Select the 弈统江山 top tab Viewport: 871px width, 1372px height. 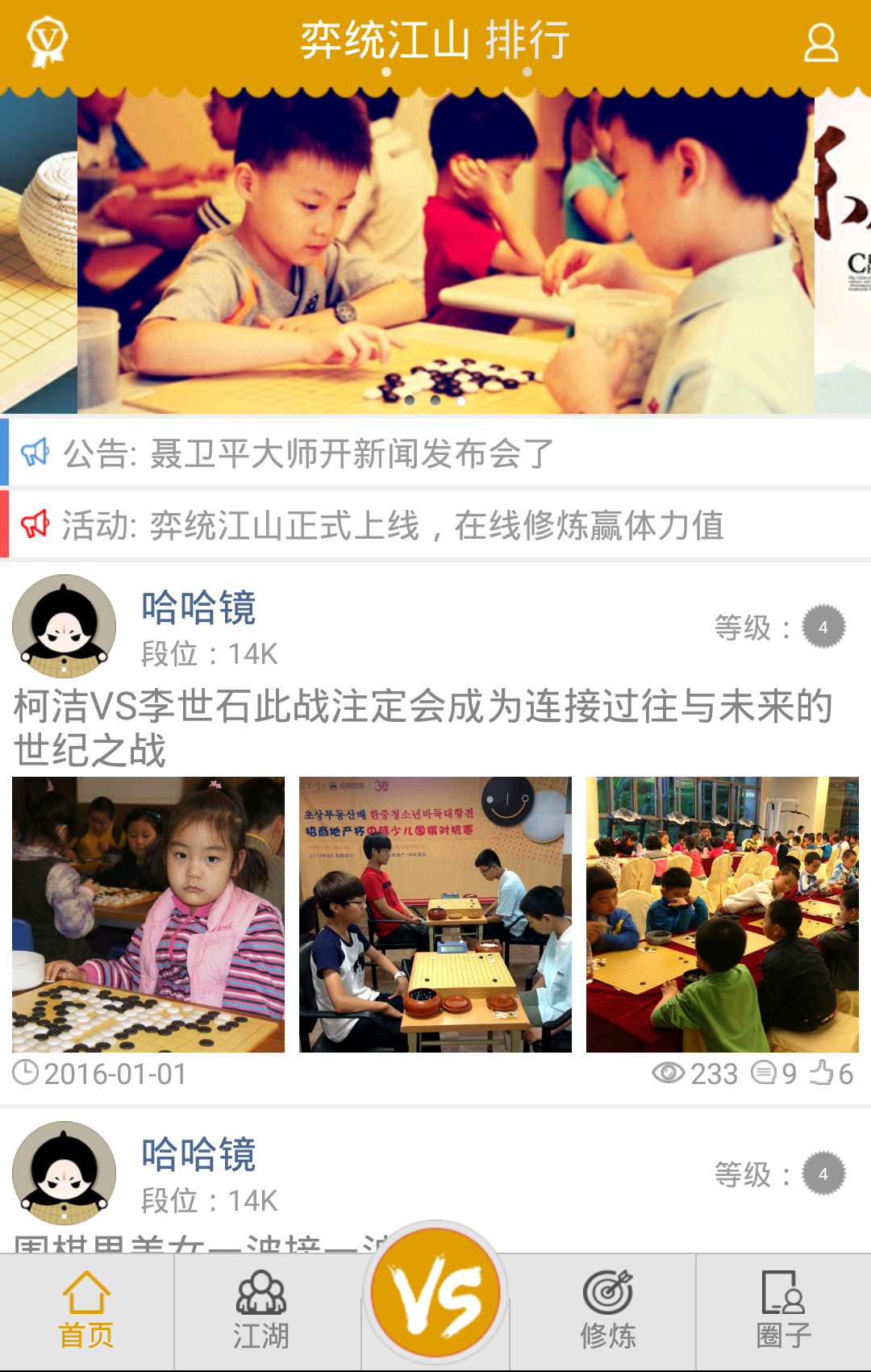[x=385, y=41]
